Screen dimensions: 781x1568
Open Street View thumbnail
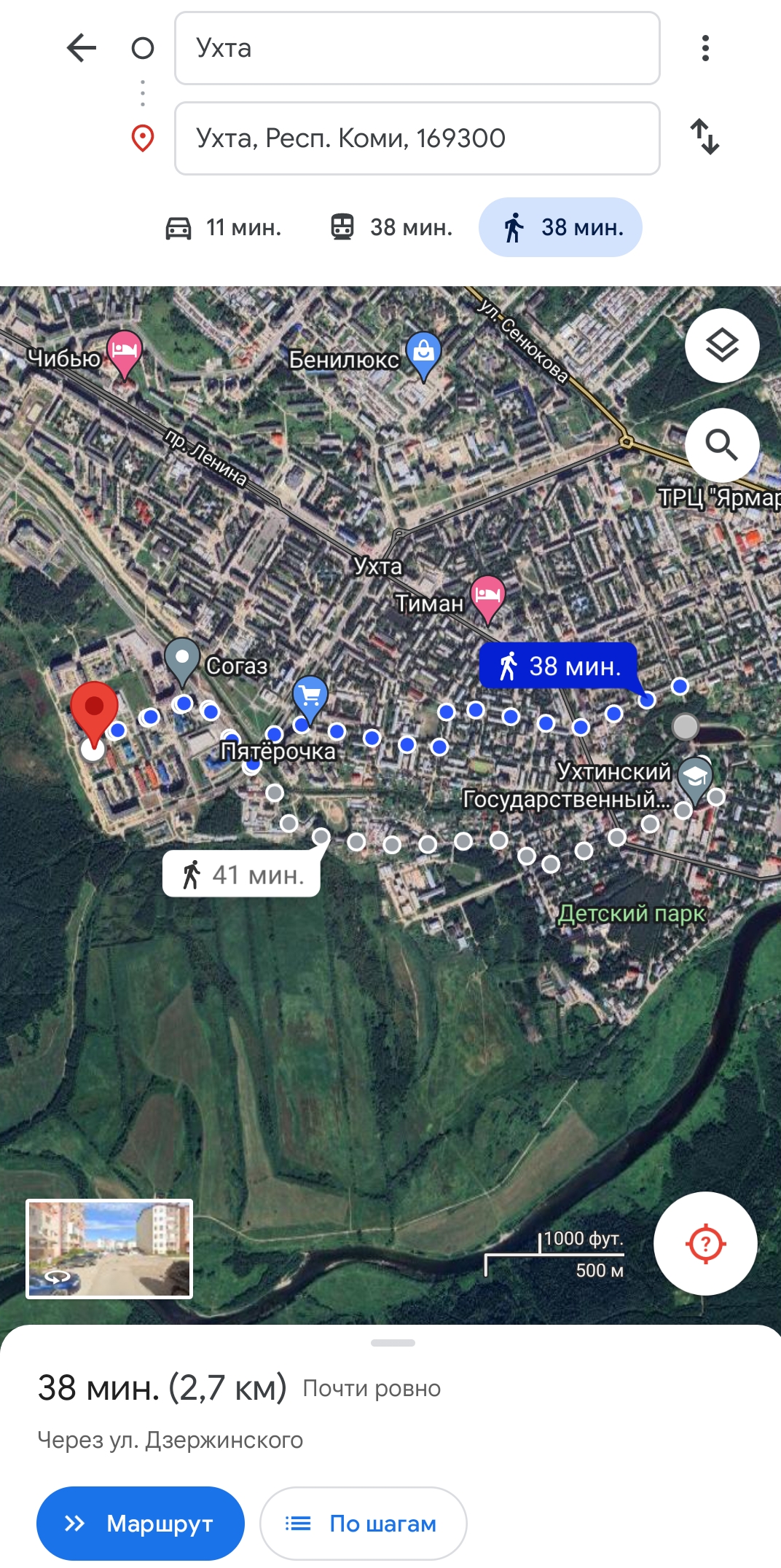click(x=109, y=1248)
